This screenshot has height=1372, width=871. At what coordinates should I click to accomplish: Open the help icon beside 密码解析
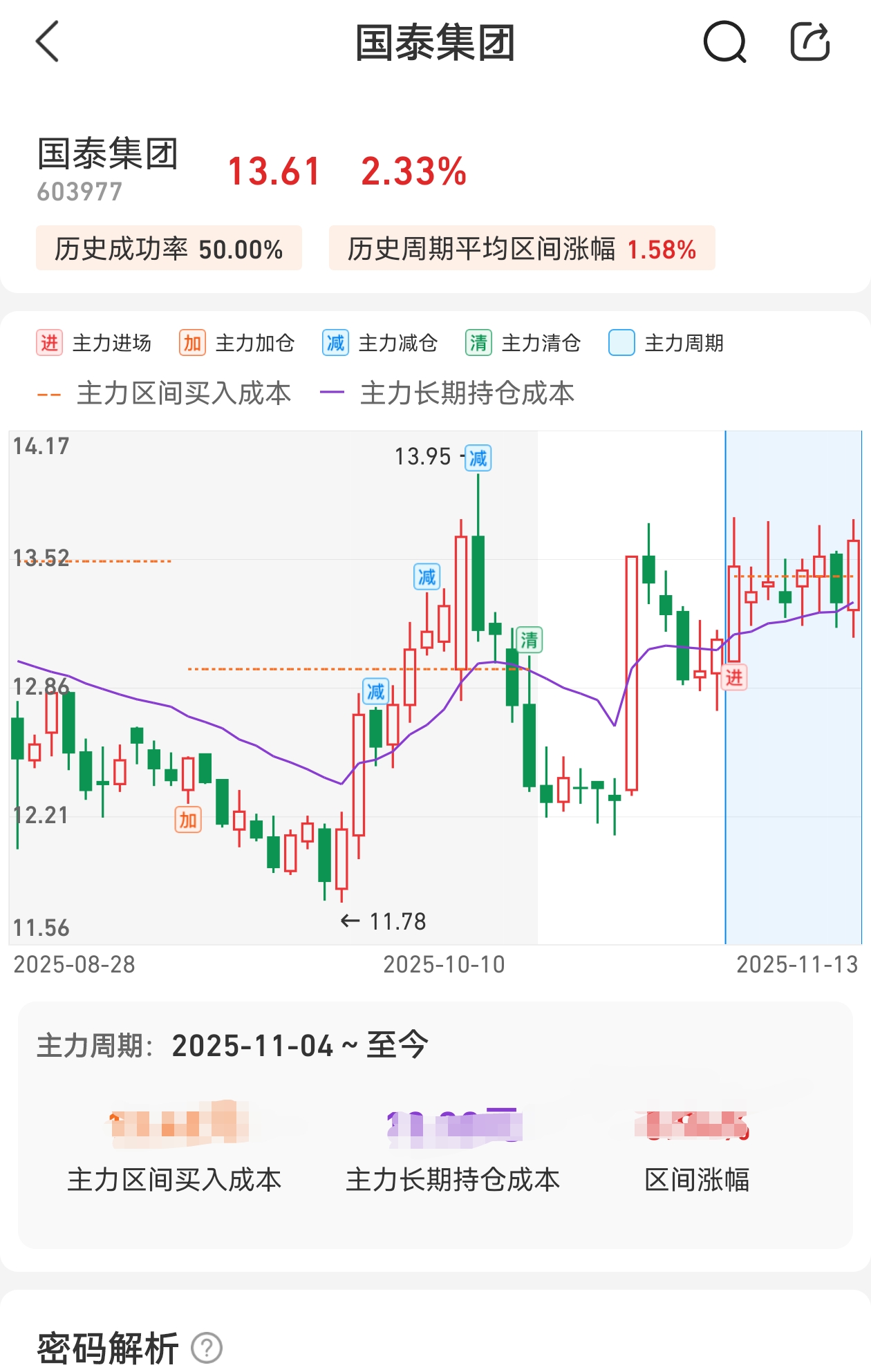click(207, 1347)
